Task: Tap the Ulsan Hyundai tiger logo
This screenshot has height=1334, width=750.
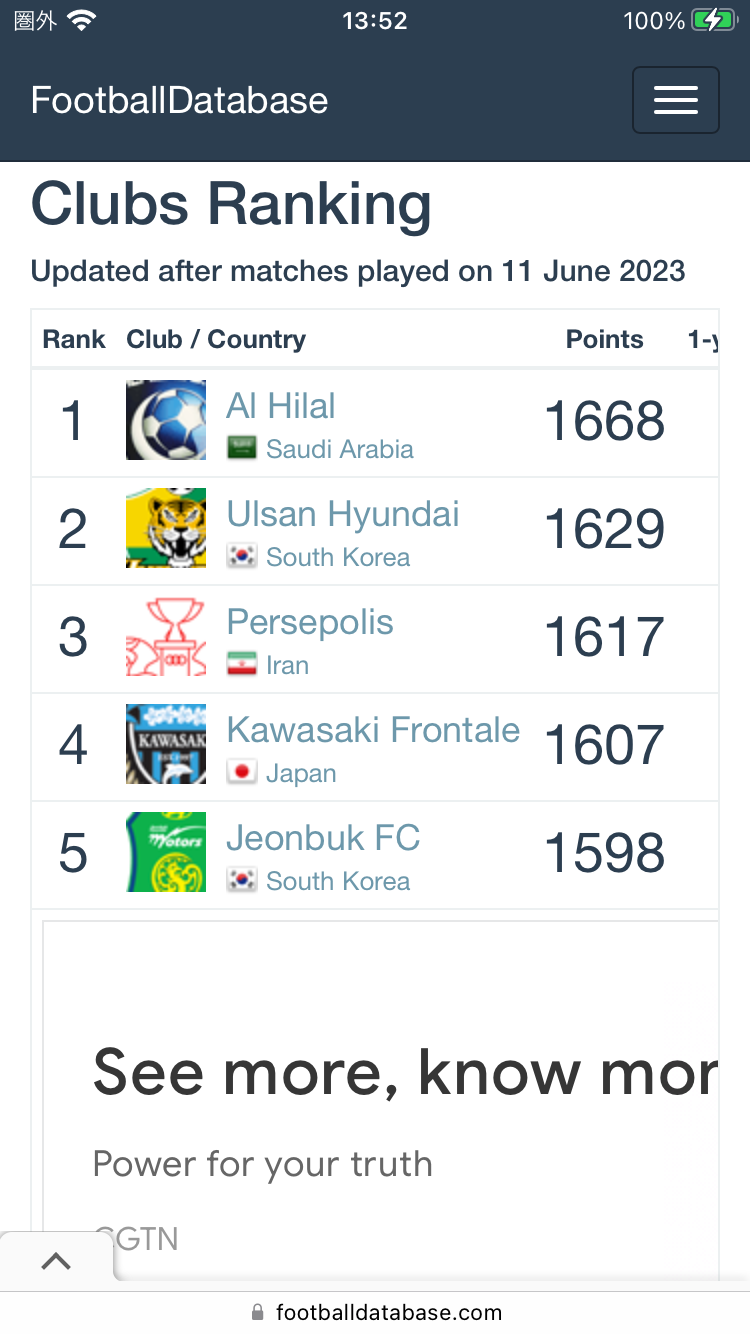Action: coord(166,528)
